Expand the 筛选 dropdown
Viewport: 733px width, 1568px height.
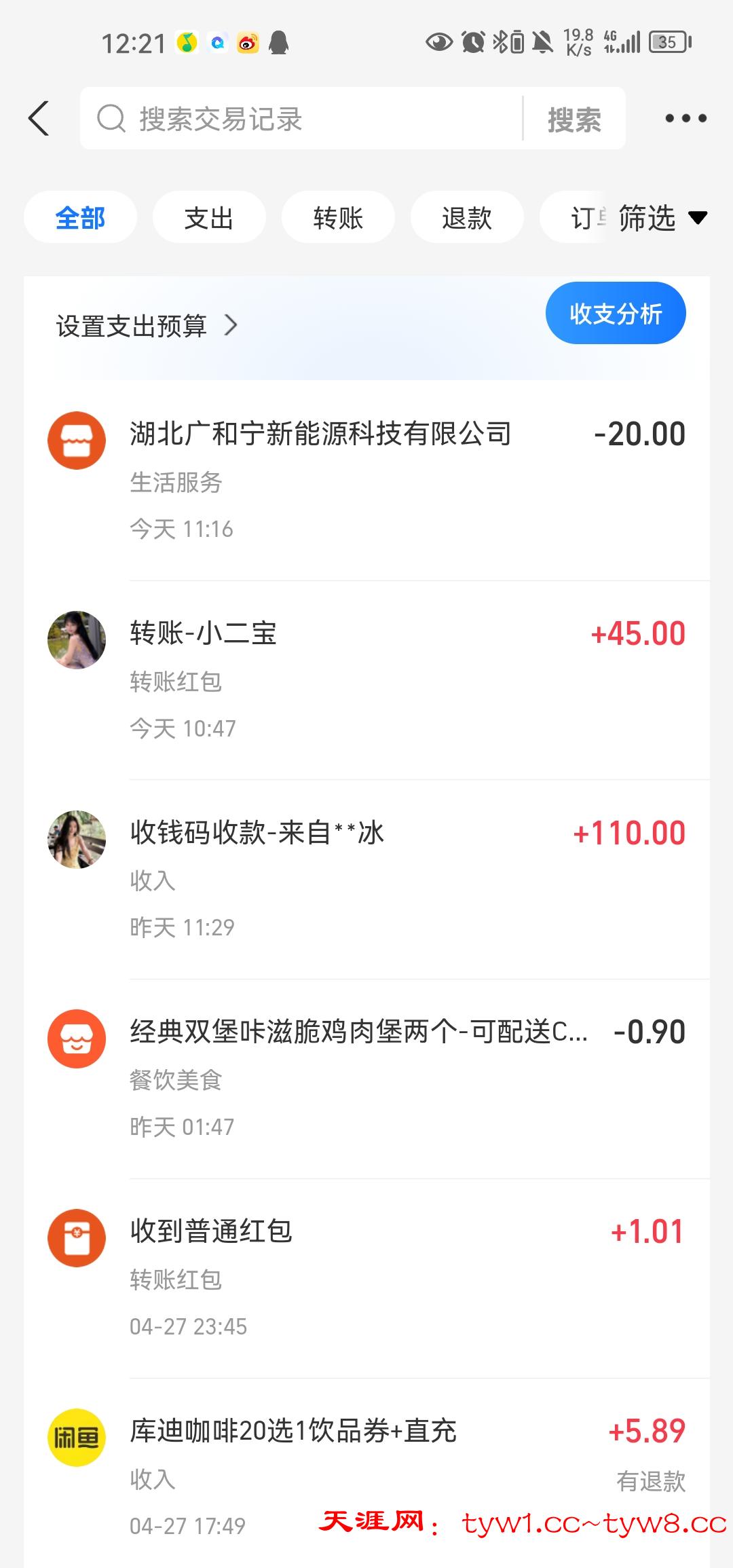(x=662, y=218)
